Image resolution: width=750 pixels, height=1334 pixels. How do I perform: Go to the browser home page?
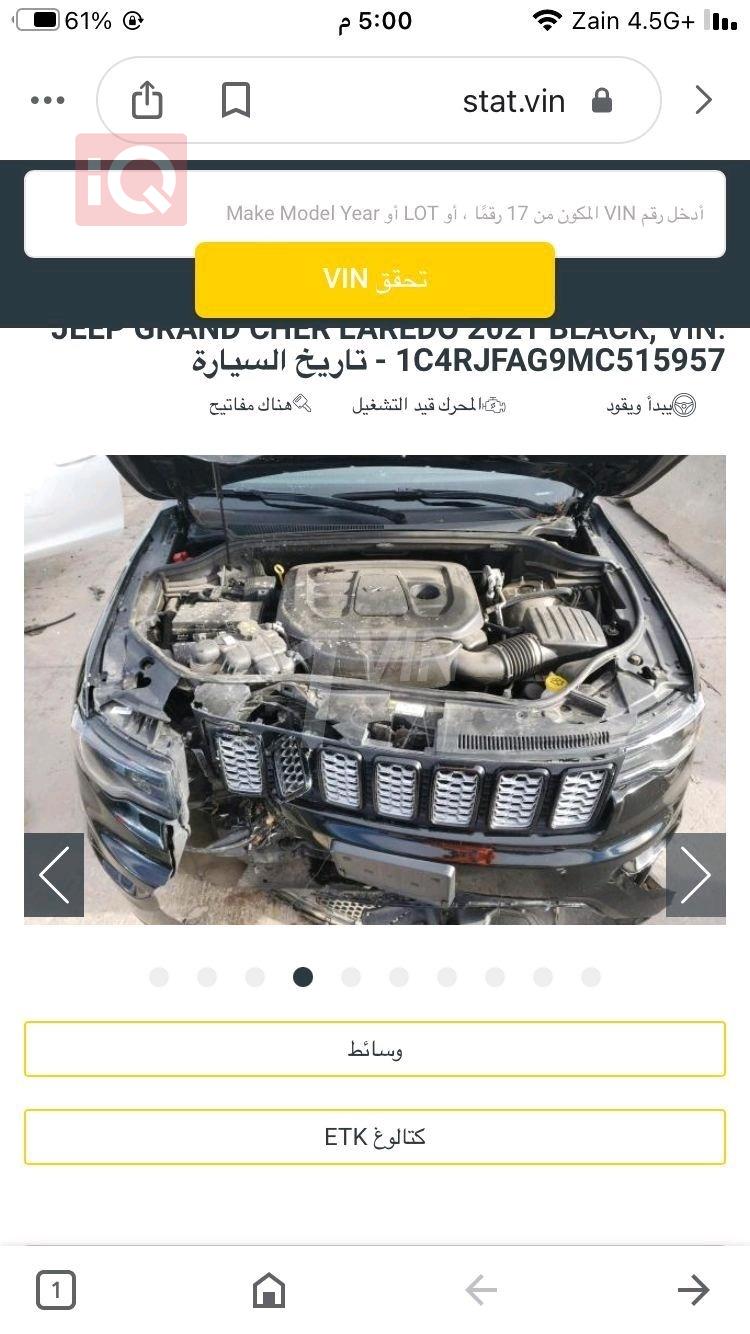coord(268,1290)
